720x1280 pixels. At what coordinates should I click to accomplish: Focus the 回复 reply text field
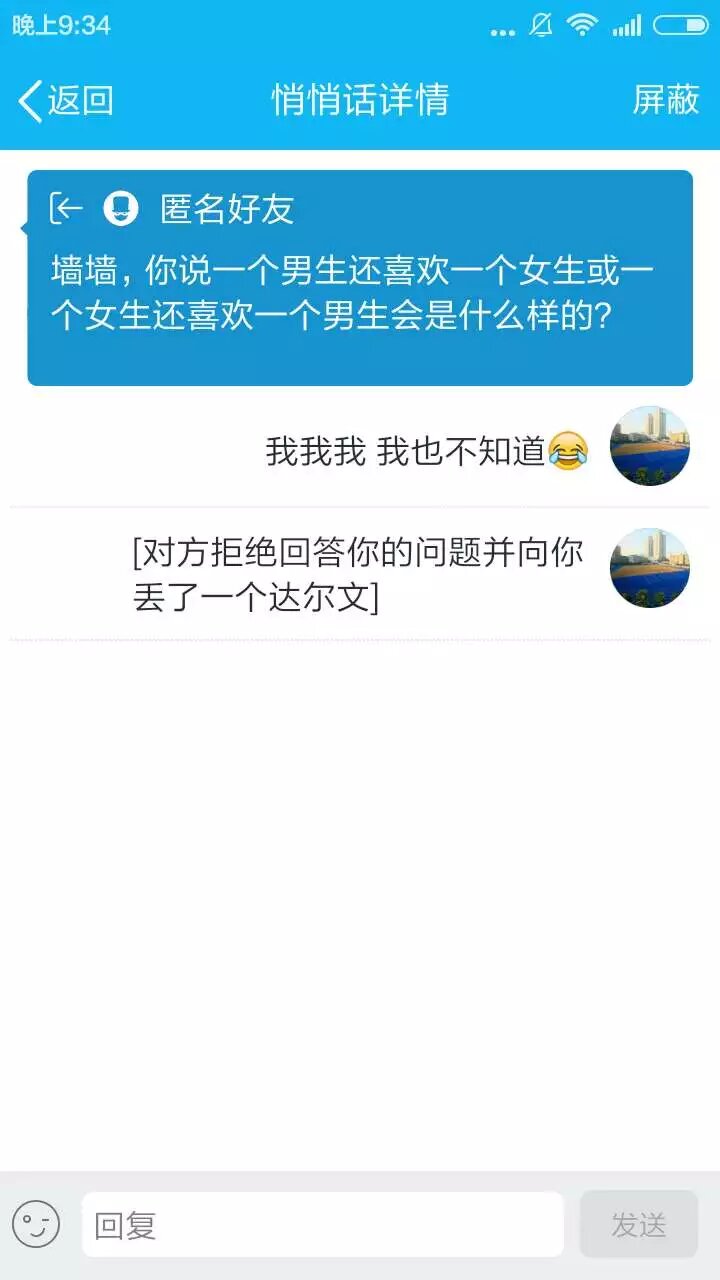coord(322,1224)
